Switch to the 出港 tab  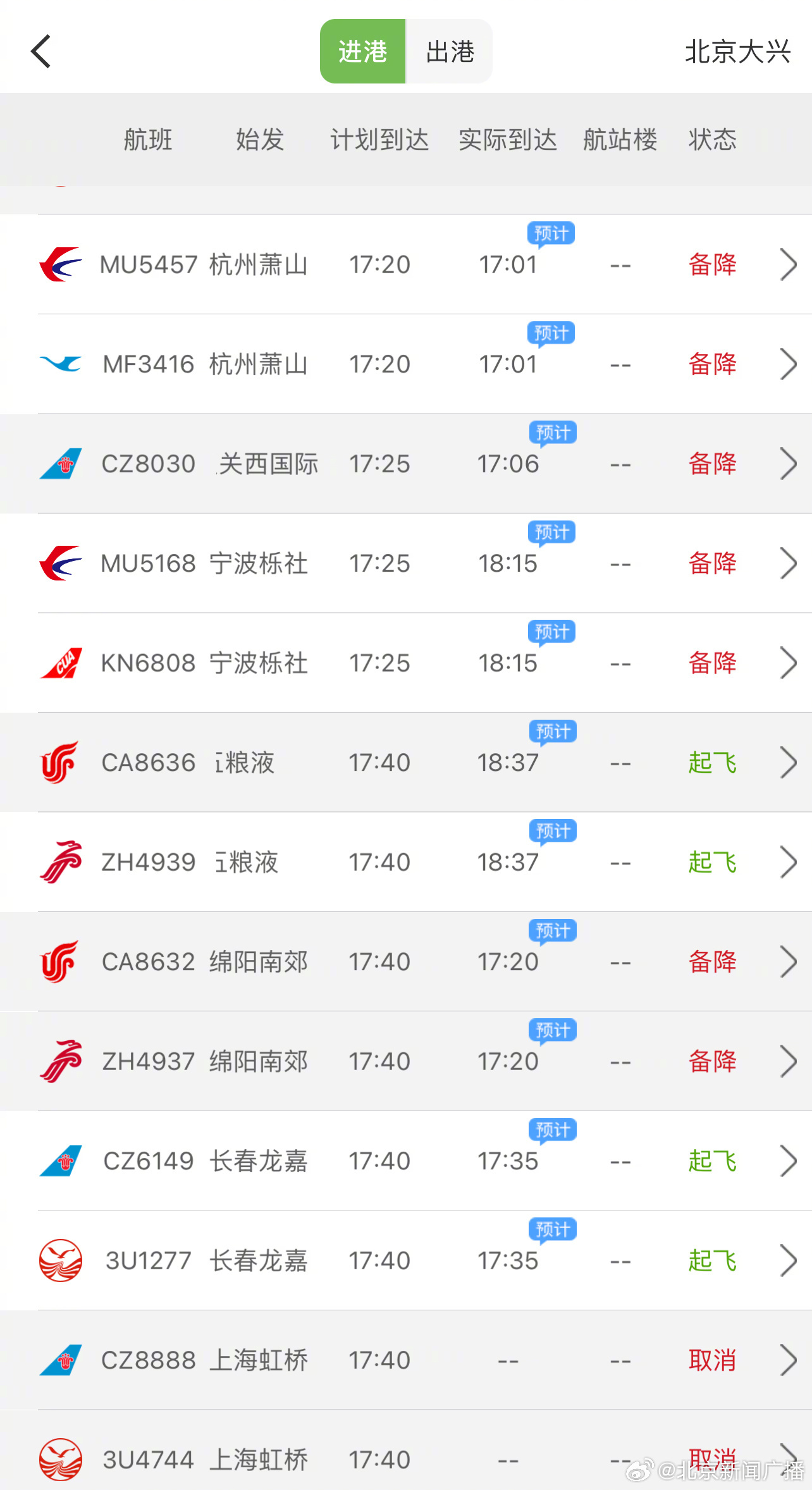450,51
